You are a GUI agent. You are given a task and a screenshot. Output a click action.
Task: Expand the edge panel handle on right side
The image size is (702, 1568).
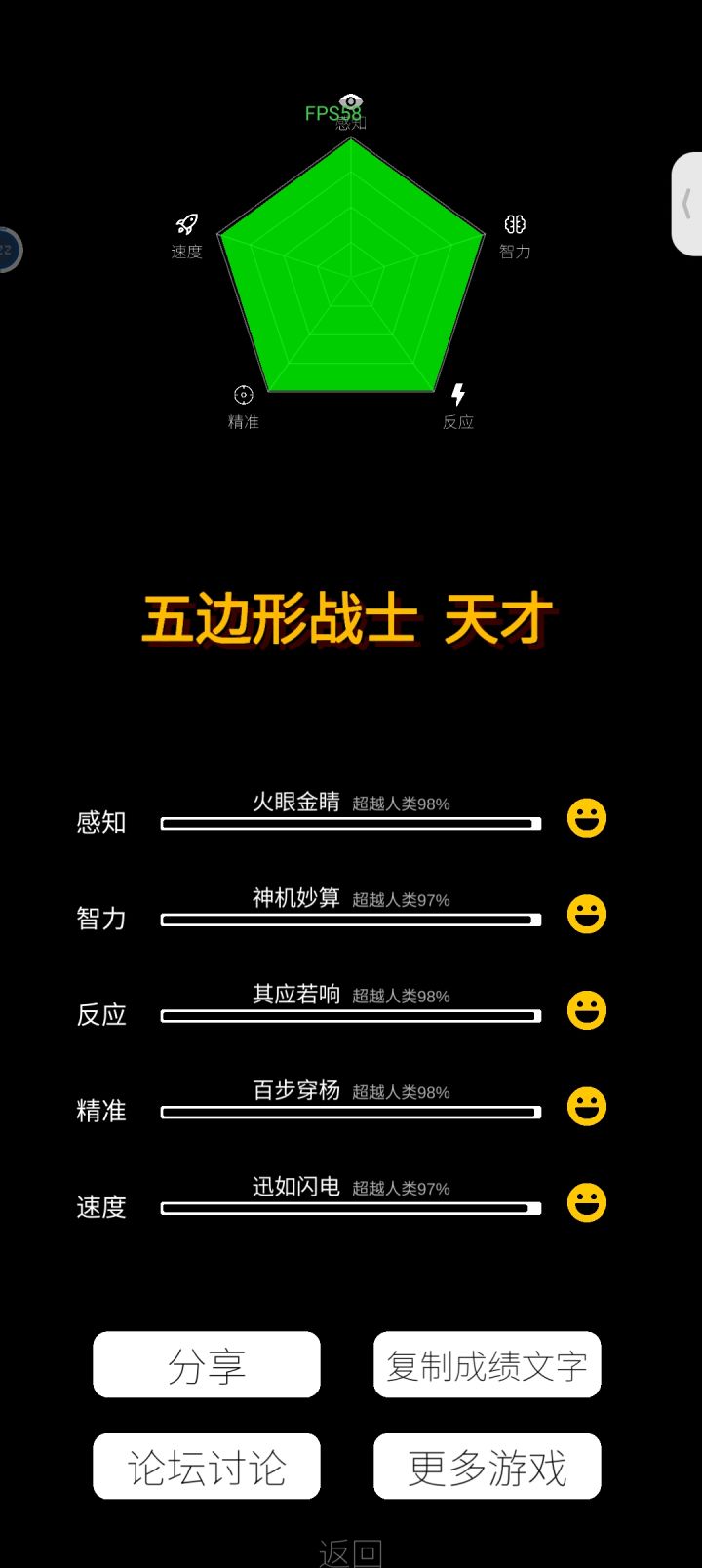point(688,203)
